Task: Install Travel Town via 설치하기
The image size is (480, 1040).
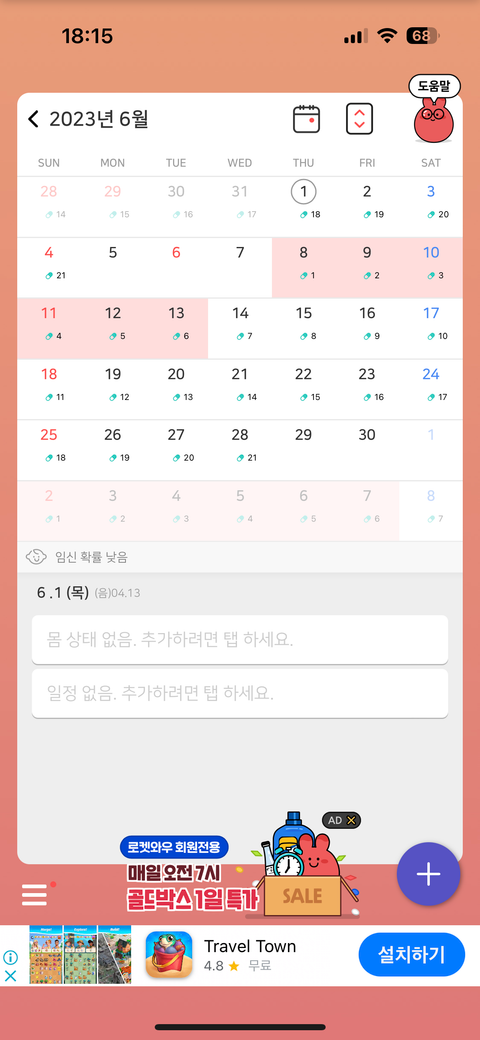Action: (x=412, y=955)
